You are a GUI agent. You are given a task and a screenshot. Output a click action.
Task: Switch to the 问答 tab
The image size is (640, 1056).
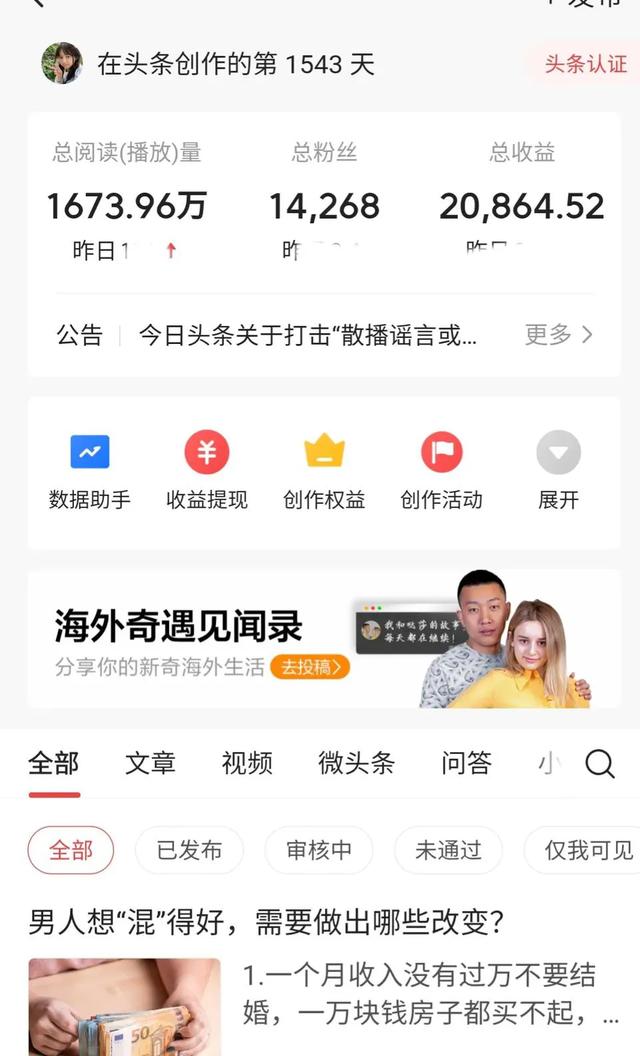click(x=466, y=764)
